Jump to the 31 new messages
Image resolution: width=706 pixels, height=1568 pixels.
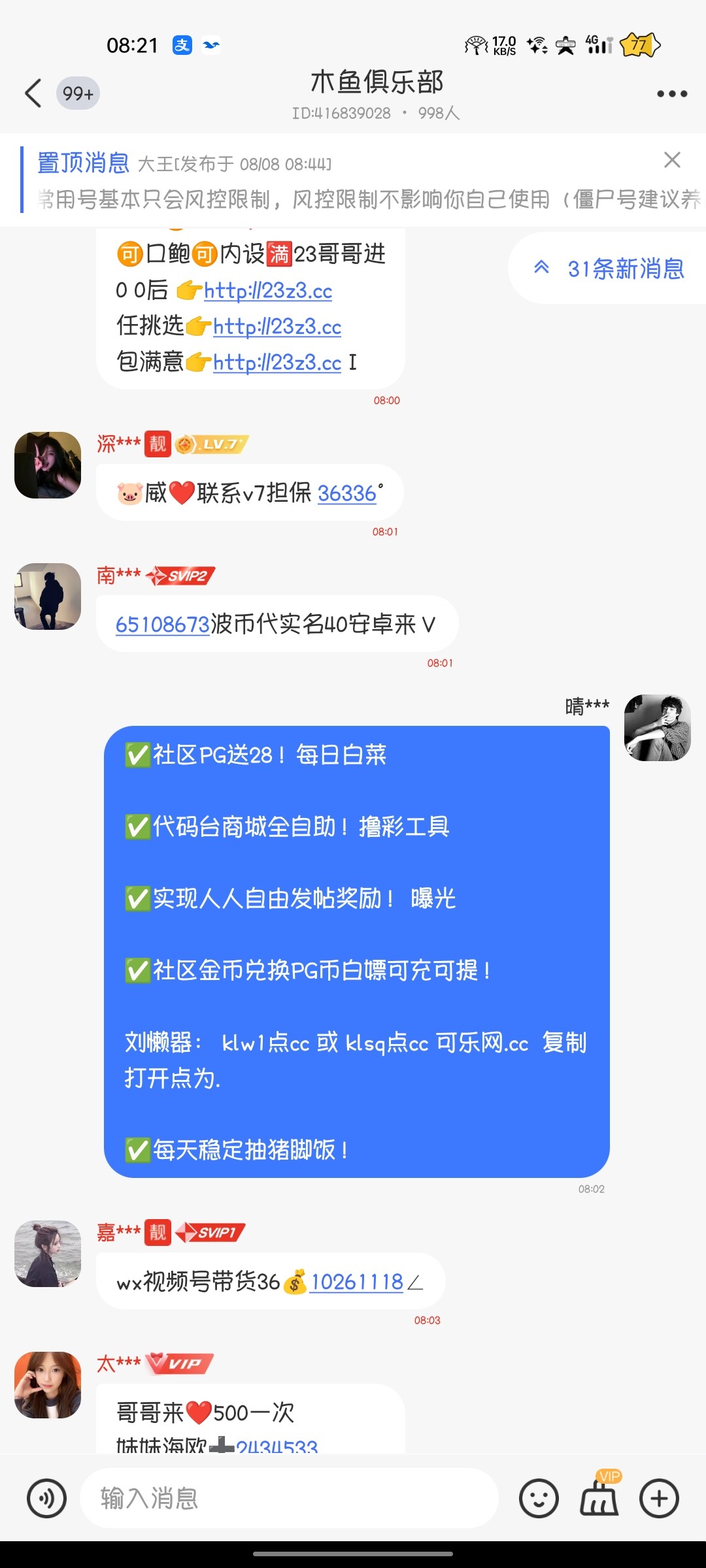coord(609,269)
